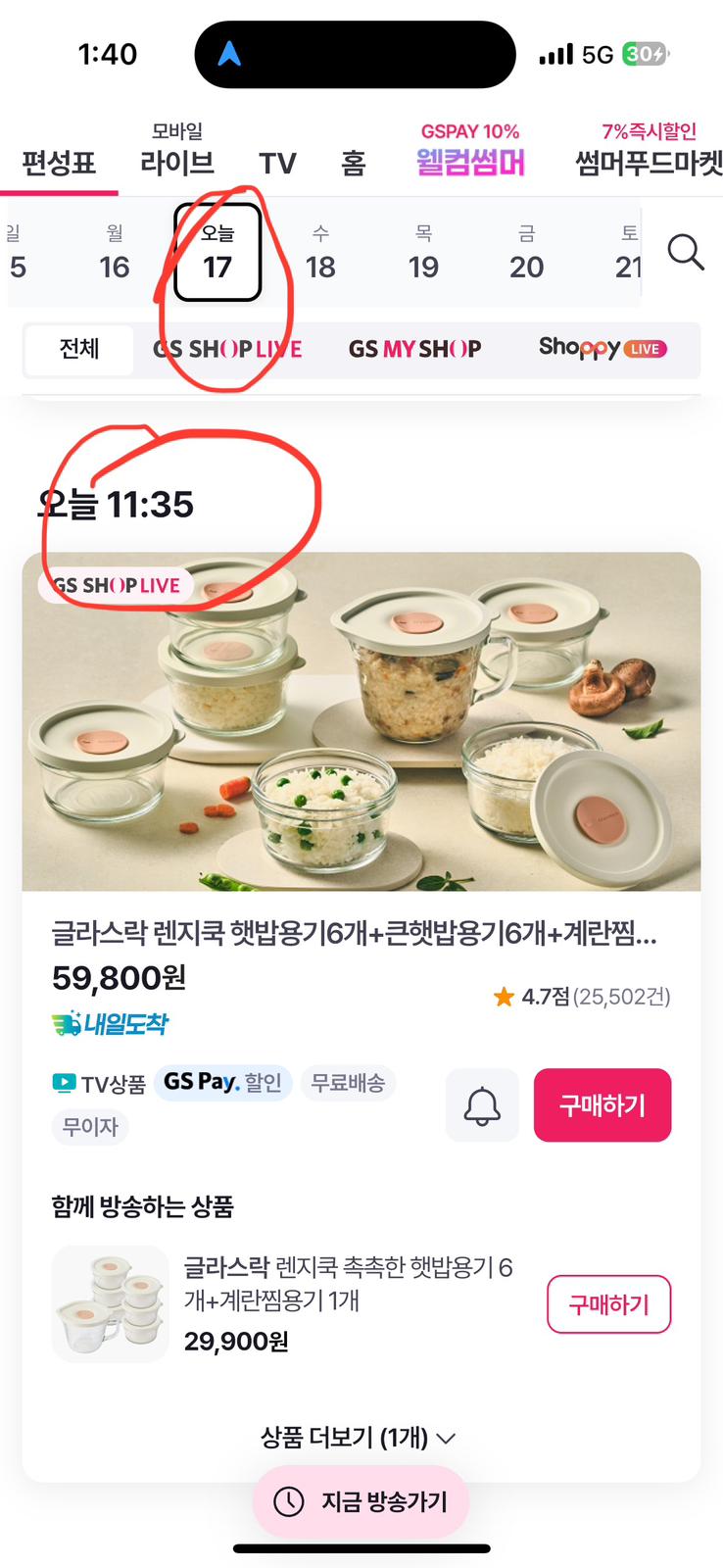
Task: Filter schedule by GS MY SHOP
Action: 414,349
